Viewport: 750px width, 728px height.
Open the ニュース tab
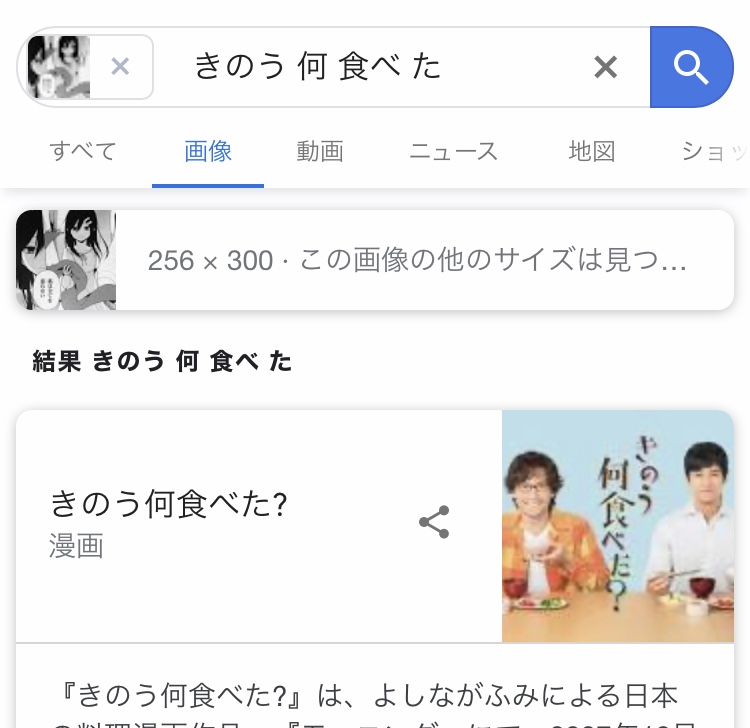tap(453, 152)
